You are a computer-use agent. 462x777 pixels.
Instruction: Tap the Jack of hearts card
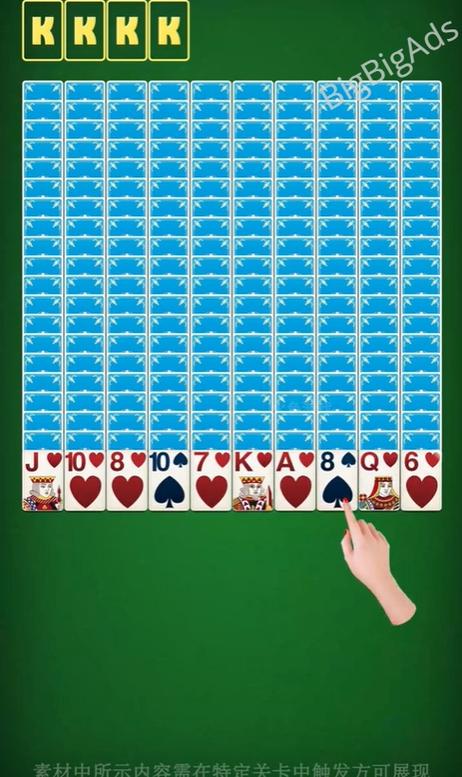click(43, 480)
